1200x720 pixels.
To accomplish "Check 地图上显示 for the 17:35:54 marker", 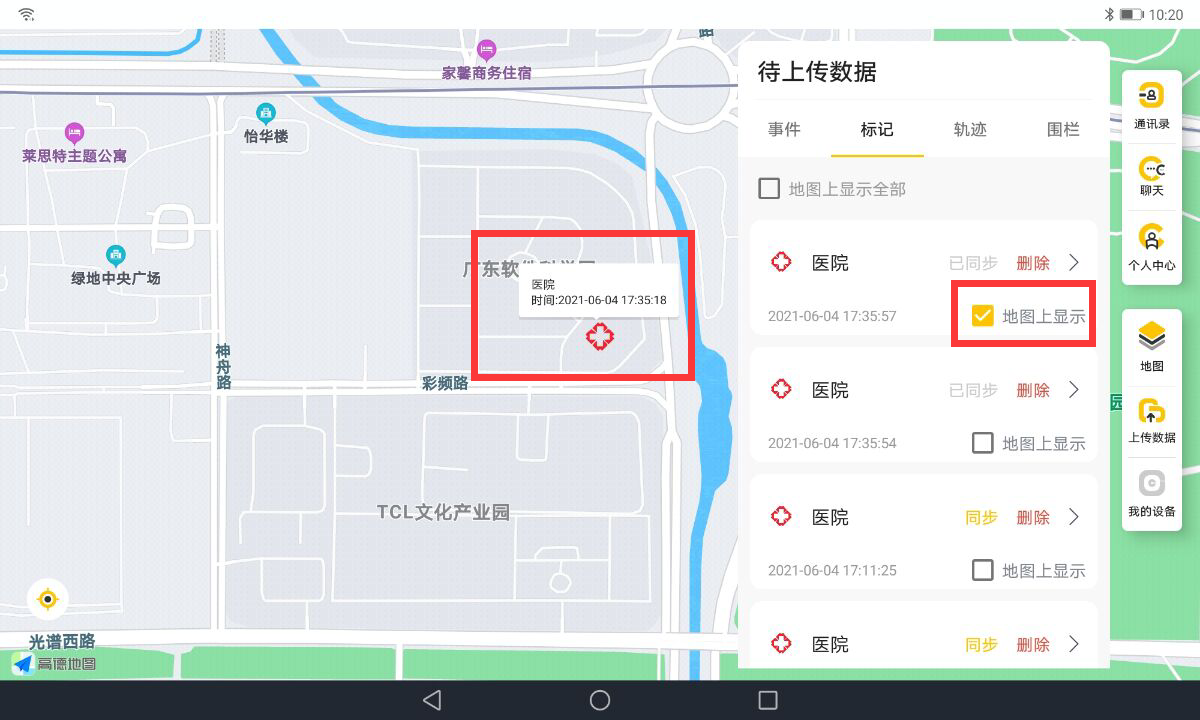I will 983,443.
